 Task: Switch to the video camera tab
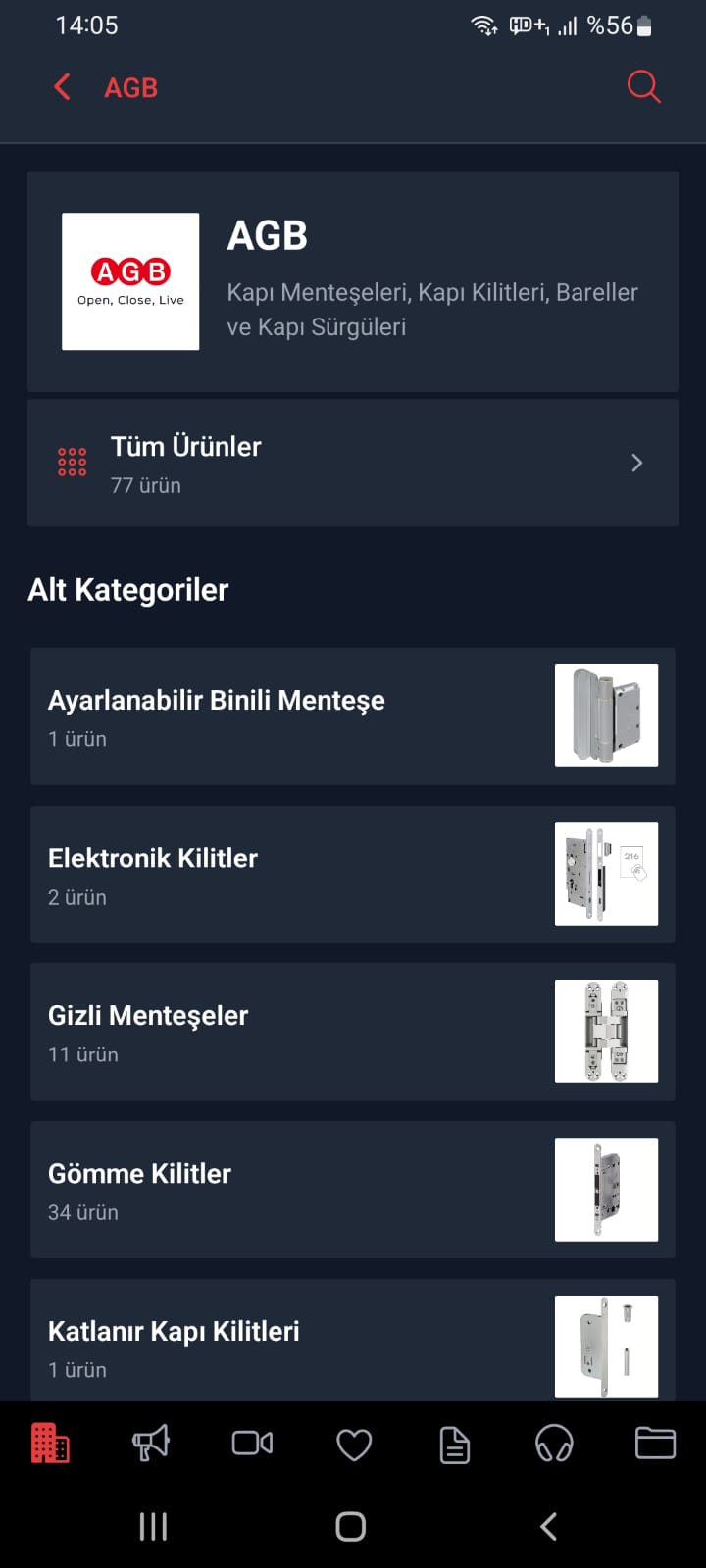pos(252,1444)
